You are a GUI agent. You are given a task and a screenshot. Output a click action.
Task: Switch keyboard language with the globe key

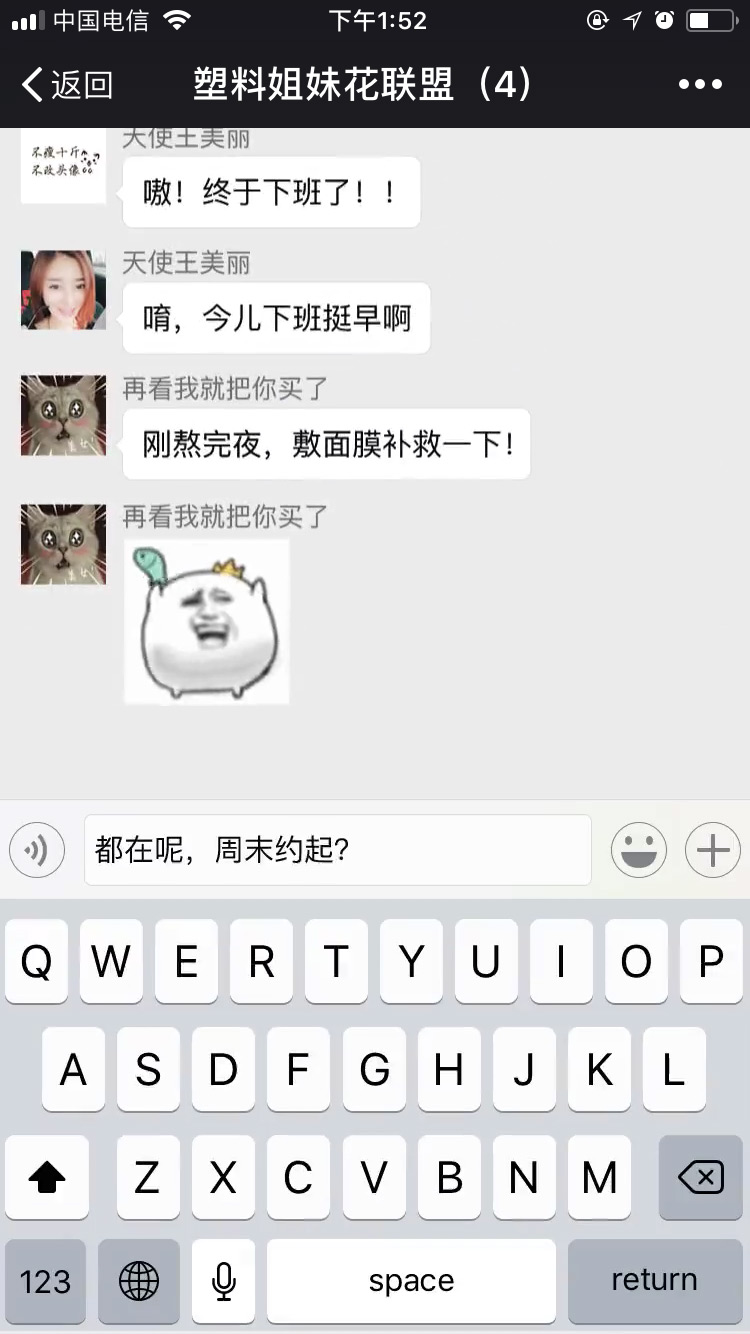click(x=139, y=1281)
